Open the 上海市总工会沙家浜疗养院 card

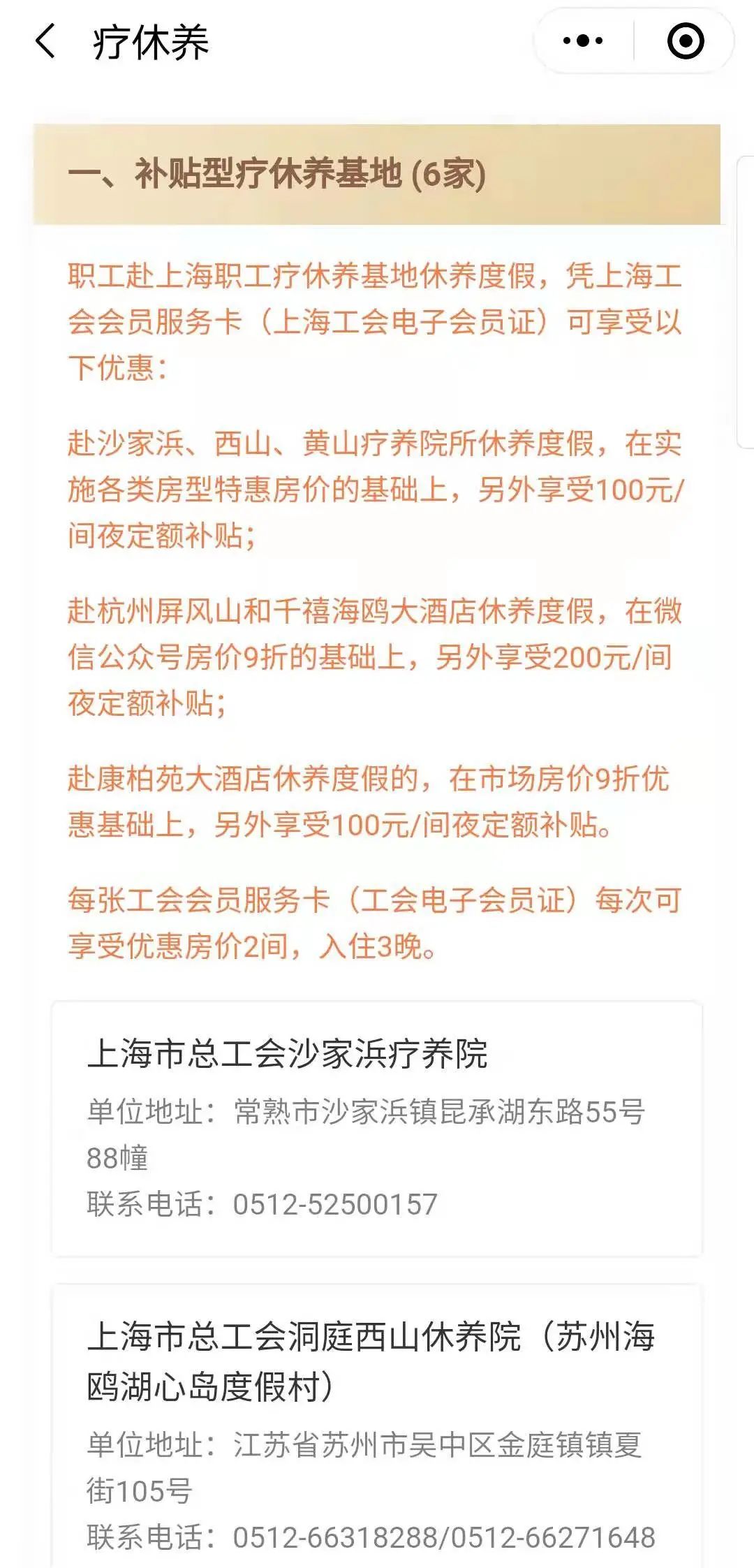click(x=377, y=1128)
